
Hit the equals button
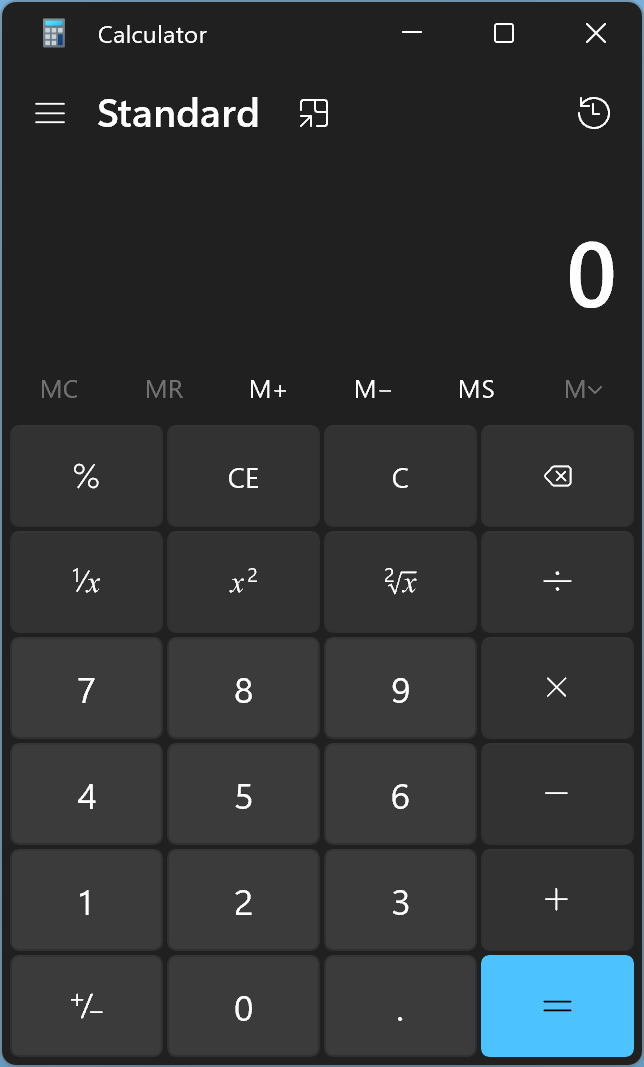557,1006
